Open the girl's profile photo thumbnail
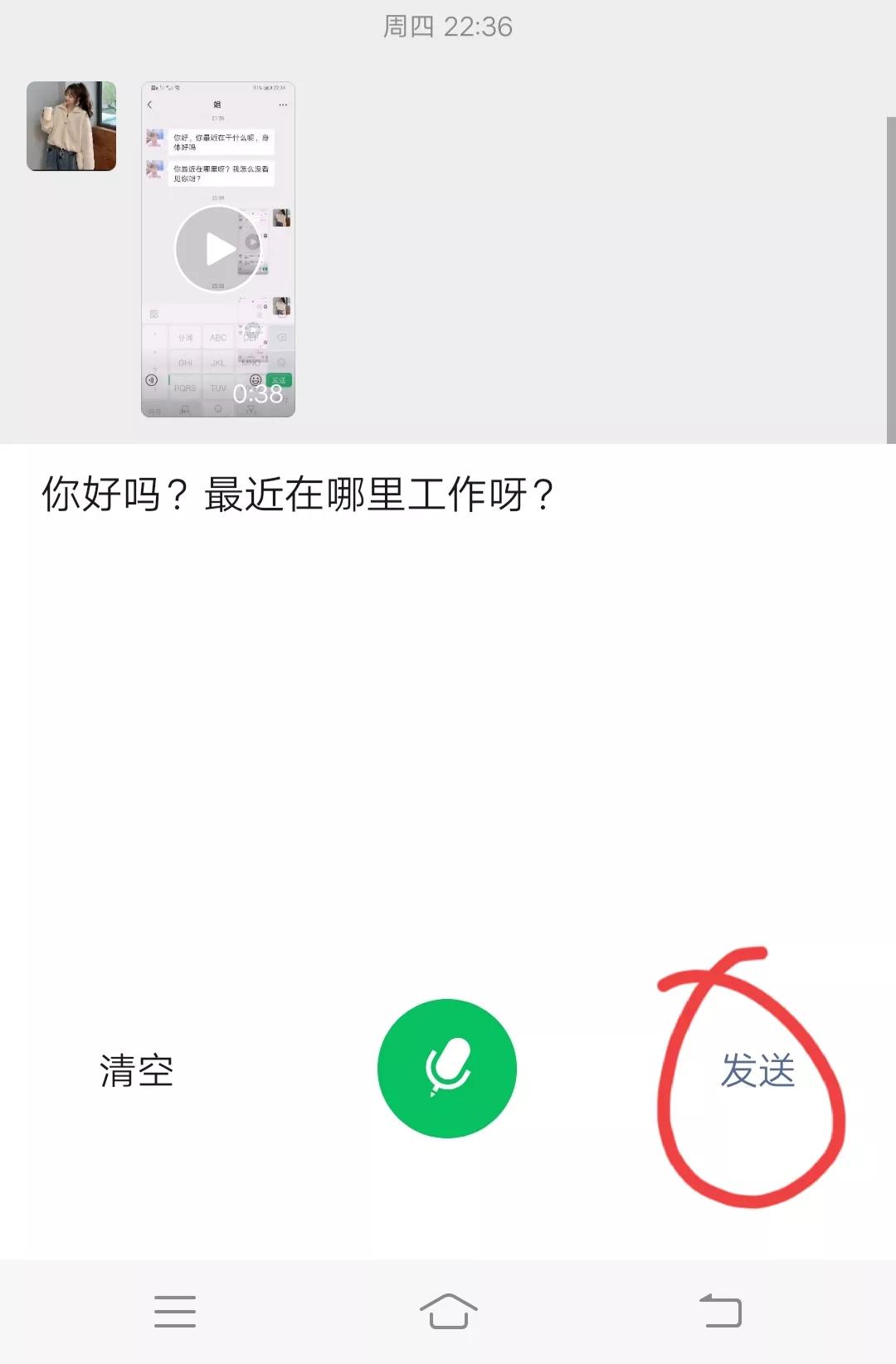Viewport: 896px width, 1364px height. (70, 124)
